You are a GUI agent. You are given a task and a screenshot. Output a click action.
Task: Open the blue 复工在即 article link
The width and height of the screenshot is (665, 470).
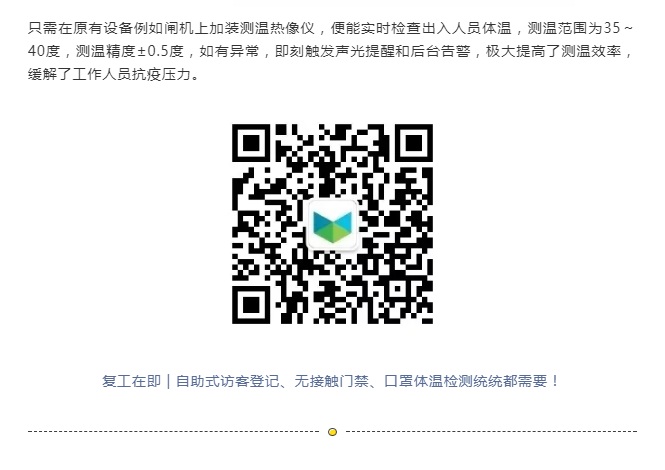point(331,381)
